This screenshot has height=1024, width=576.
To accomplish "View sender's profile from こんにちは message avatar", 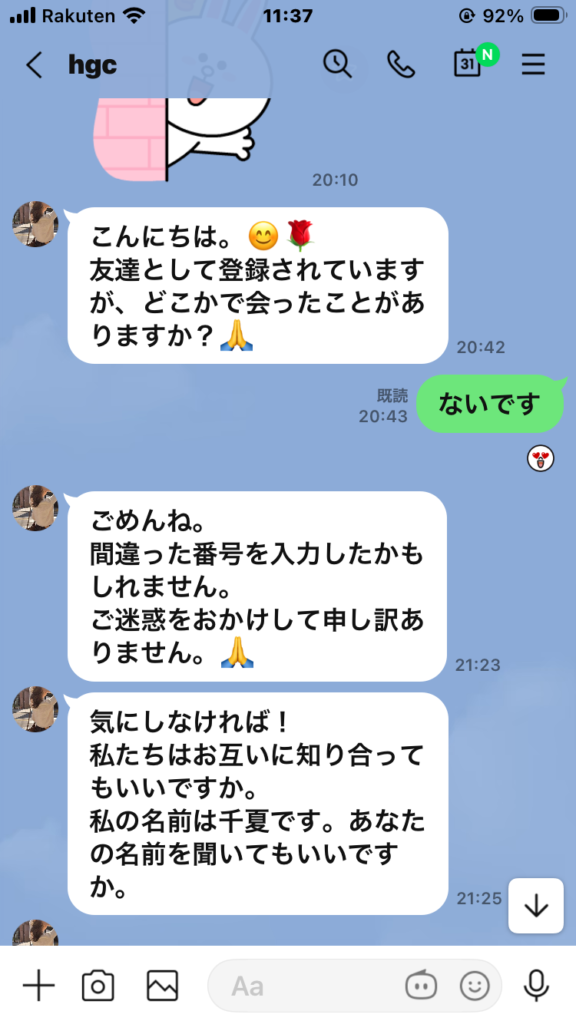I will pyautogui.click(x=35, y=223).
